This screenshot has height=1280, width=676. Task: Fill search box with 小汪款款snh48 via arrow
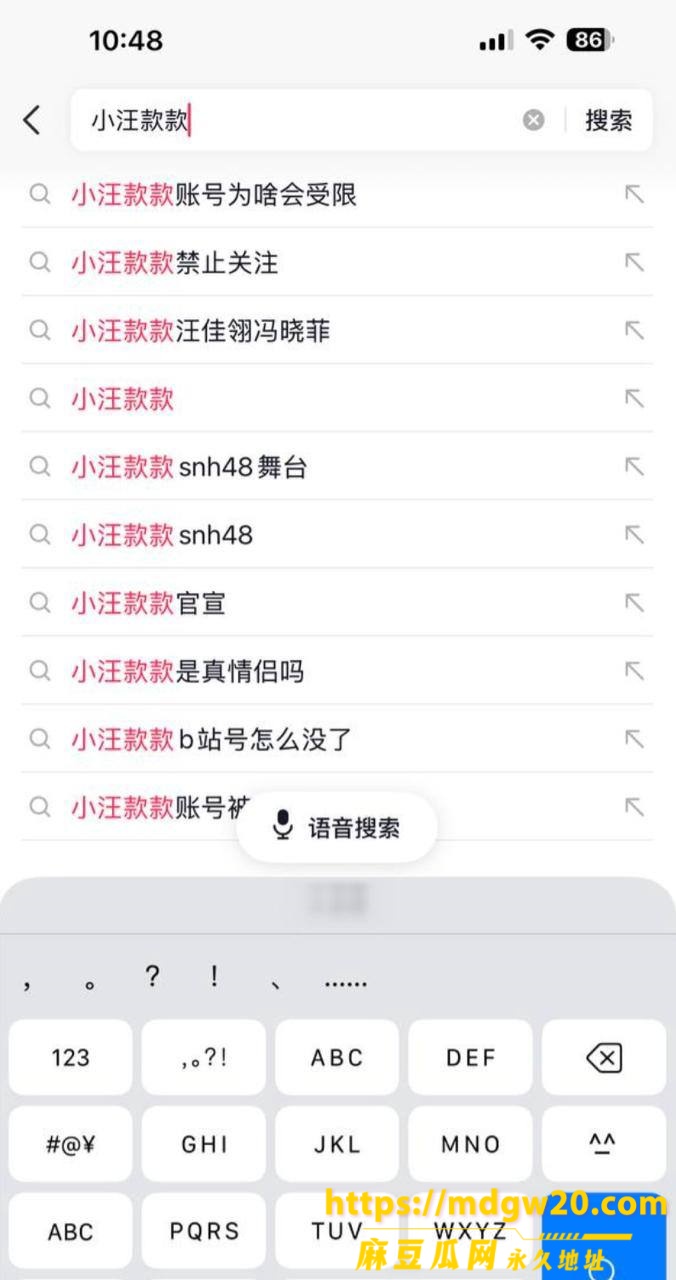pyautogui.click(x=634, y=534)
